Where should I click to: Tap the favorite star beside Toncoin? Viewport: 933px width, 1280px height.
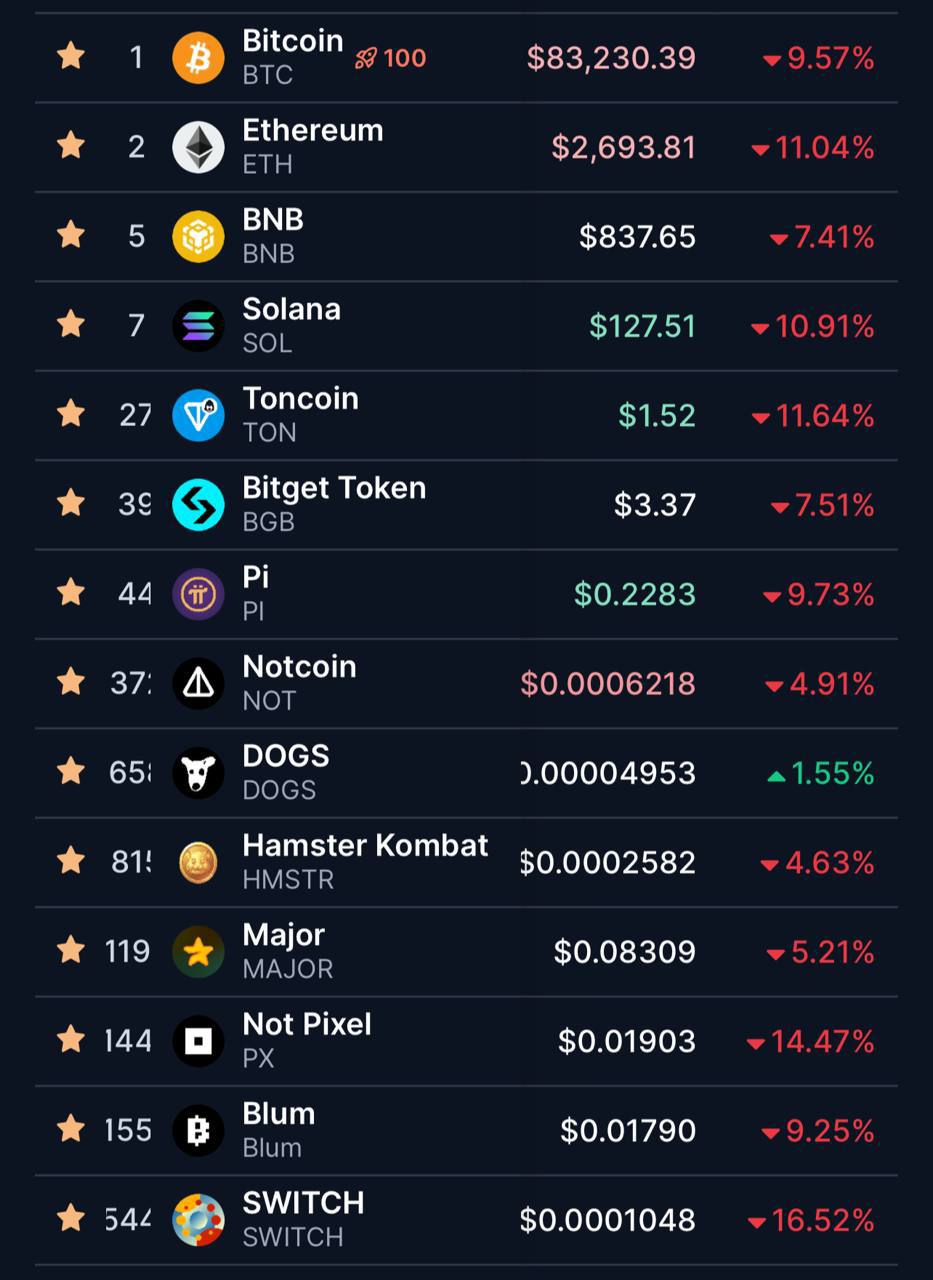pos(71,414)
